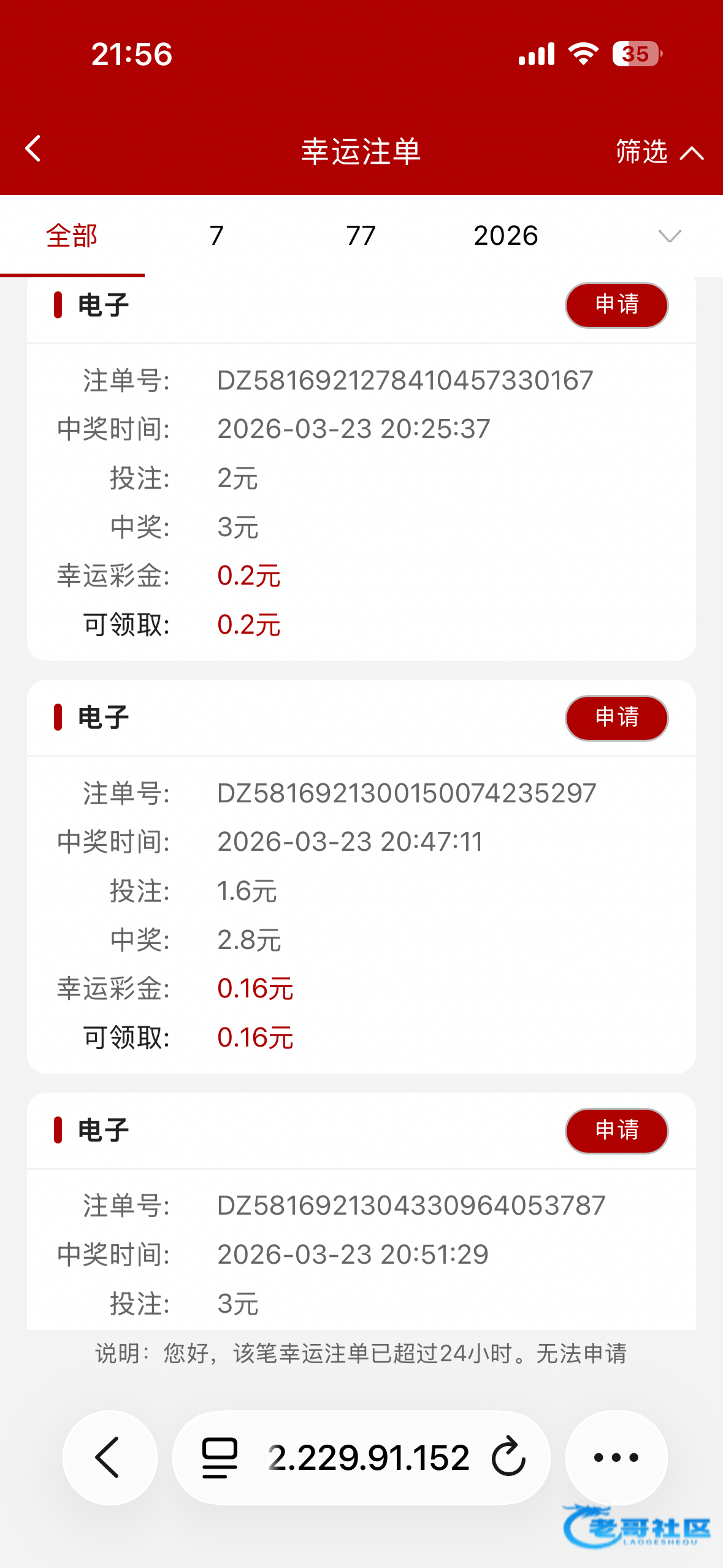Tap the browser back button
This screenshot has width=723, height=1568.
pos(110,1457)
